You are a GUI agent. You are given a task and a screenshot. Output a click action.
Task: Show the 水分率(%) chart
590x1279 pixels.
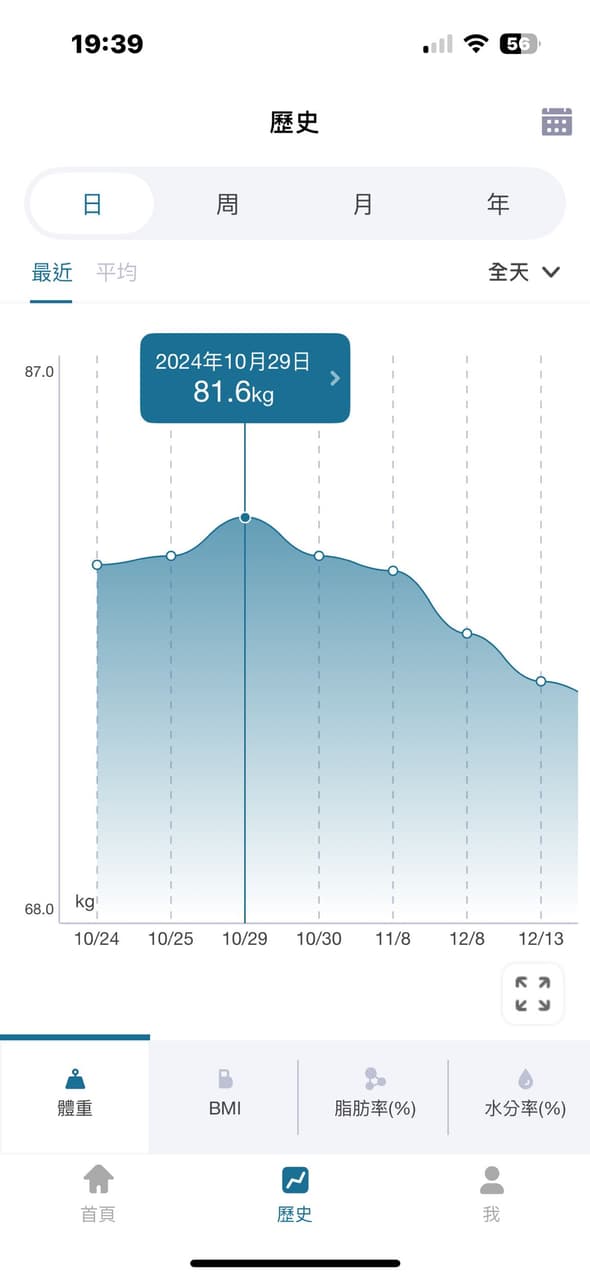tap(524, 1096)
